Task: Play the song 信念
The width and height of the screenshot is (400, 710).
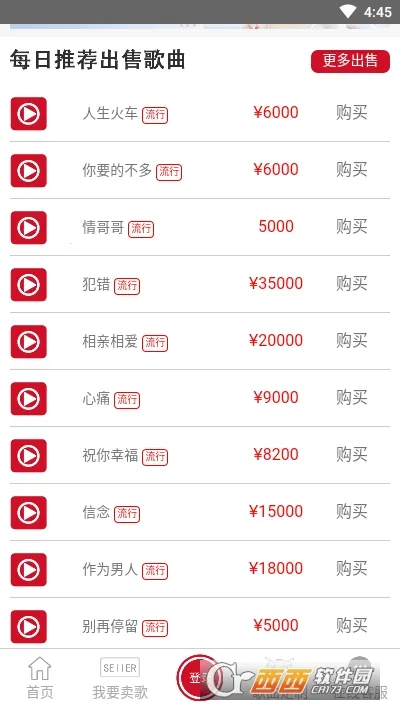Action: 29,513
